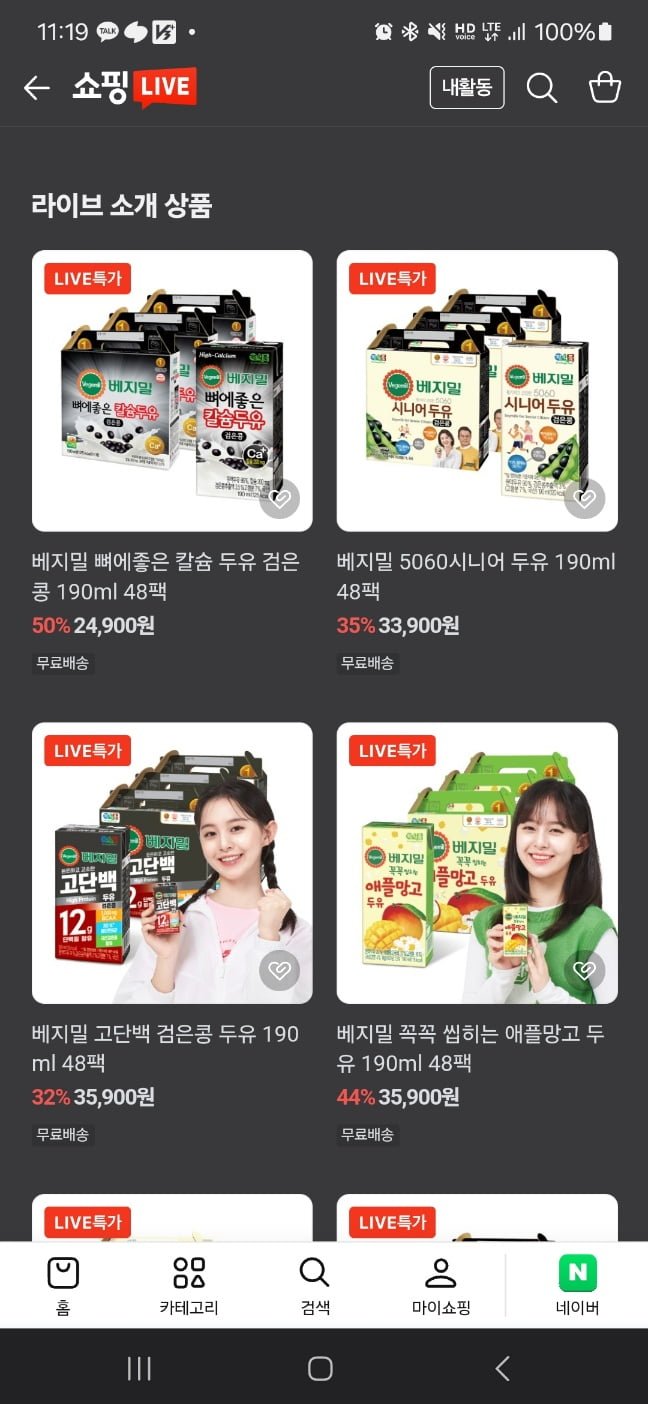Open 내활동 (My Activity) button

(x=467, y=88)
